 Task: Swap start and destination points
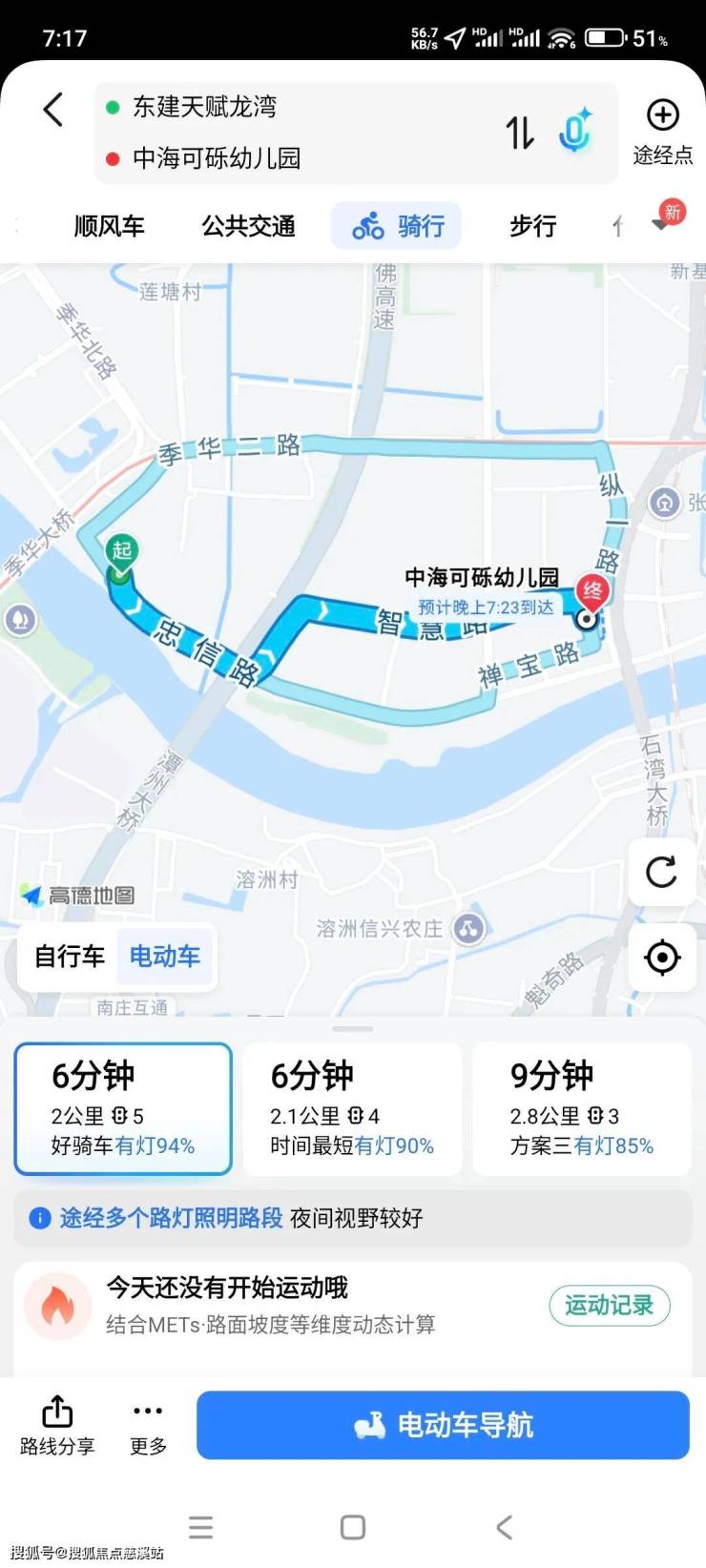pos(520,133)
